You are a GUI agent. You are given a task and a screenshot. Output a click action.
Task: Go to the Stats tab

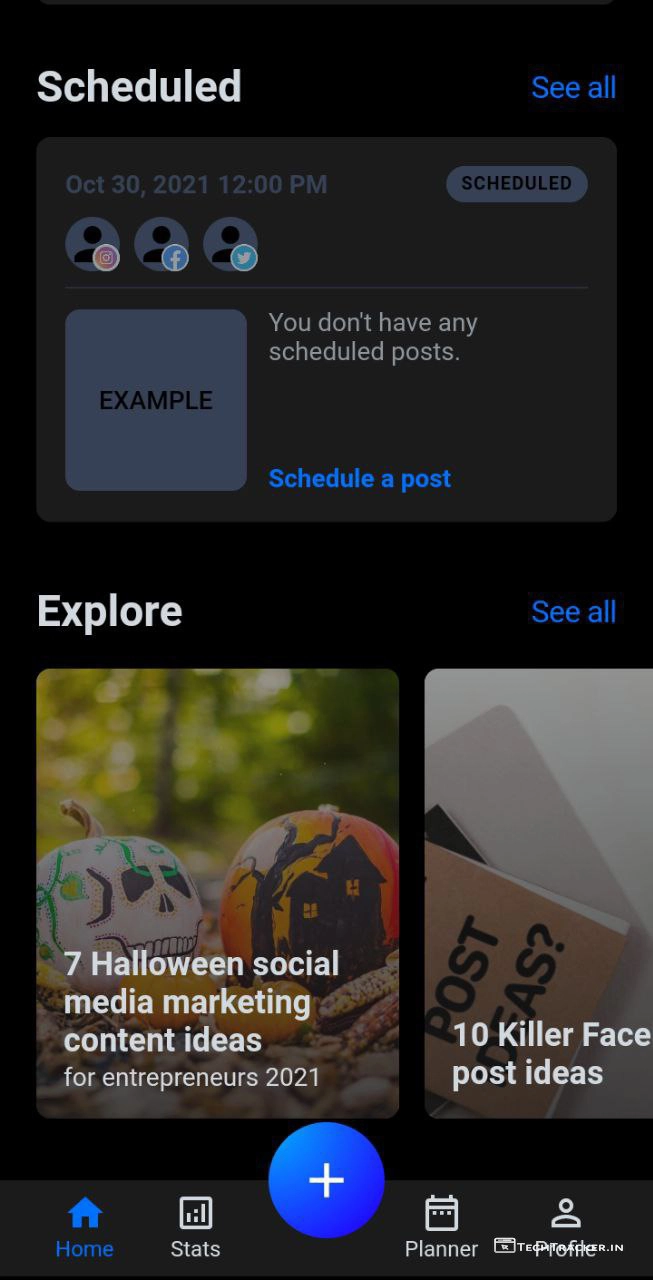195,1228
